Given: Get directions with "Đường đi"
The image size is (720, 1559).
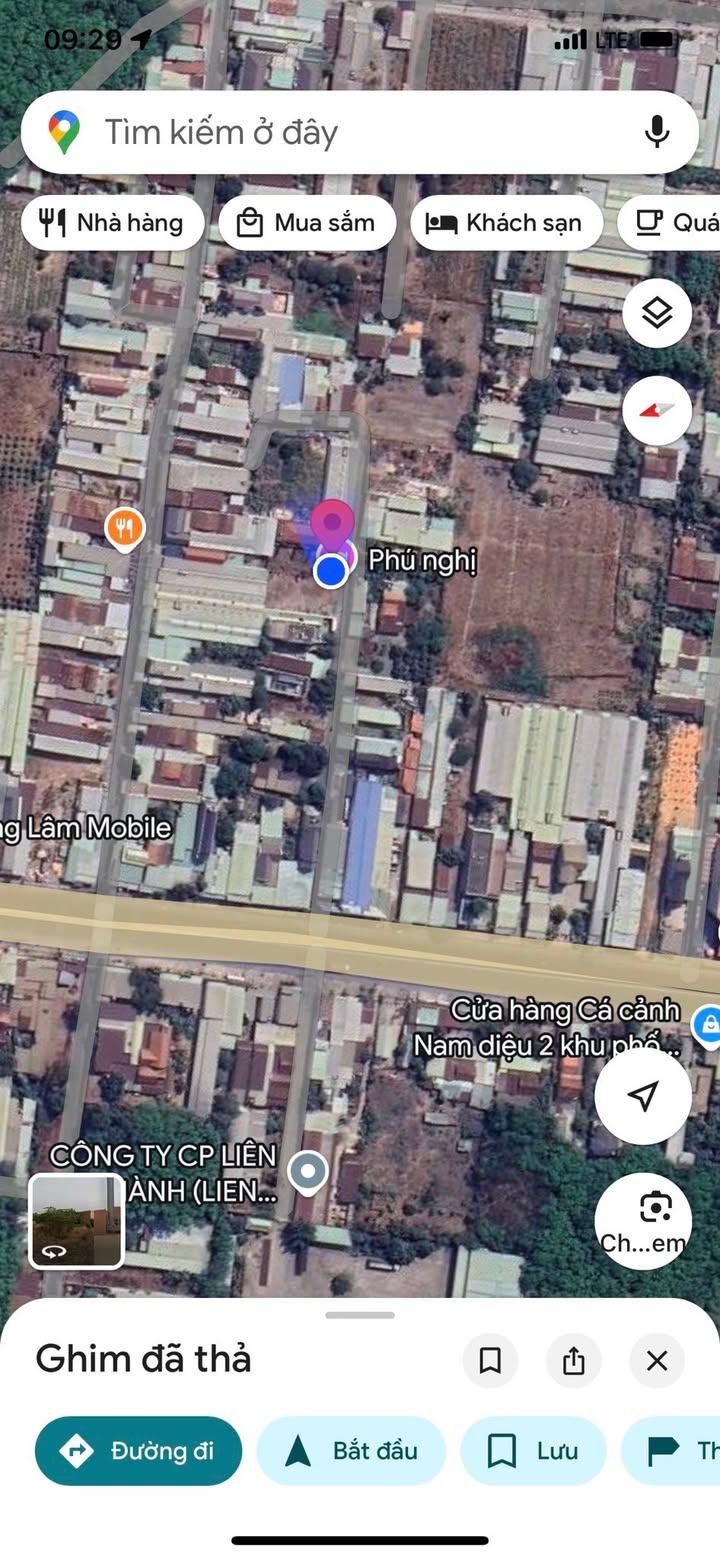Looking at the screenshot, I should (138, 1450).
